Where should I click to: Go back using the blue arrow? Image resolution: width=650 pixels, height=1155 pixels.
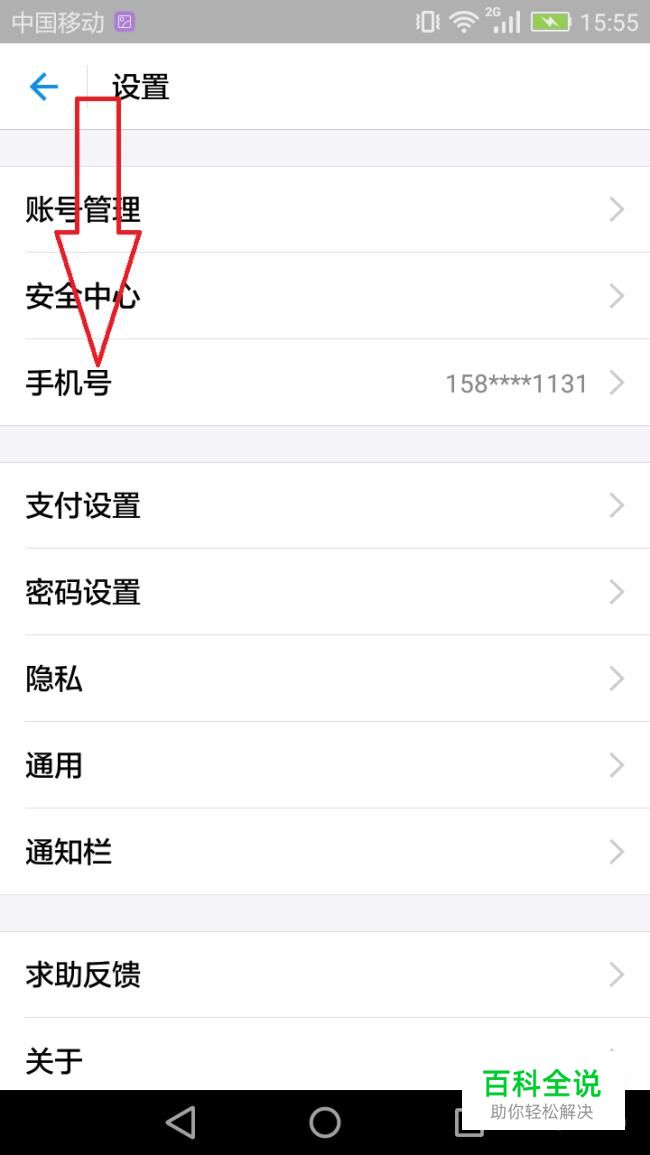(x=44, y=87)
